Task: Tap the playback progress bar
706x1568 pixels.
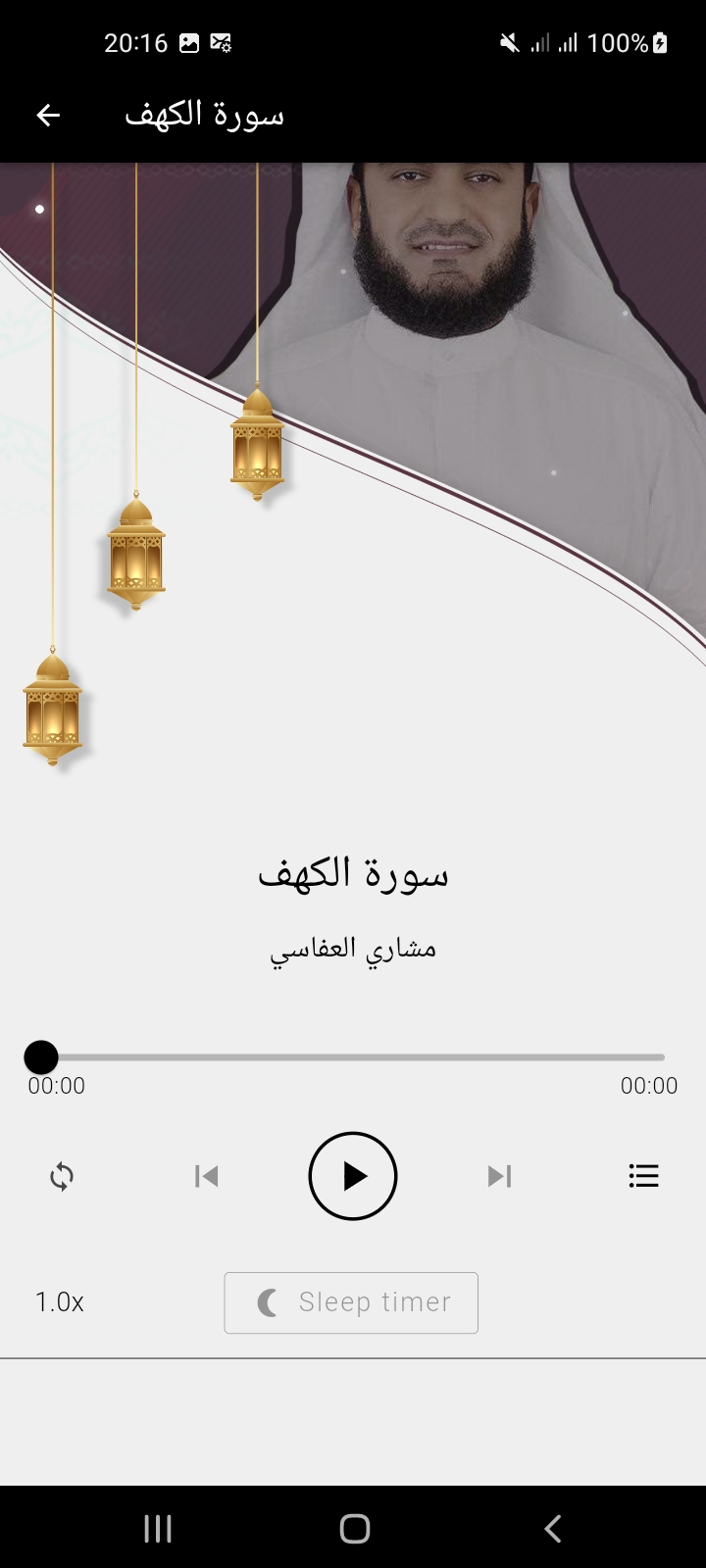Action: [x=353, y=1057]
